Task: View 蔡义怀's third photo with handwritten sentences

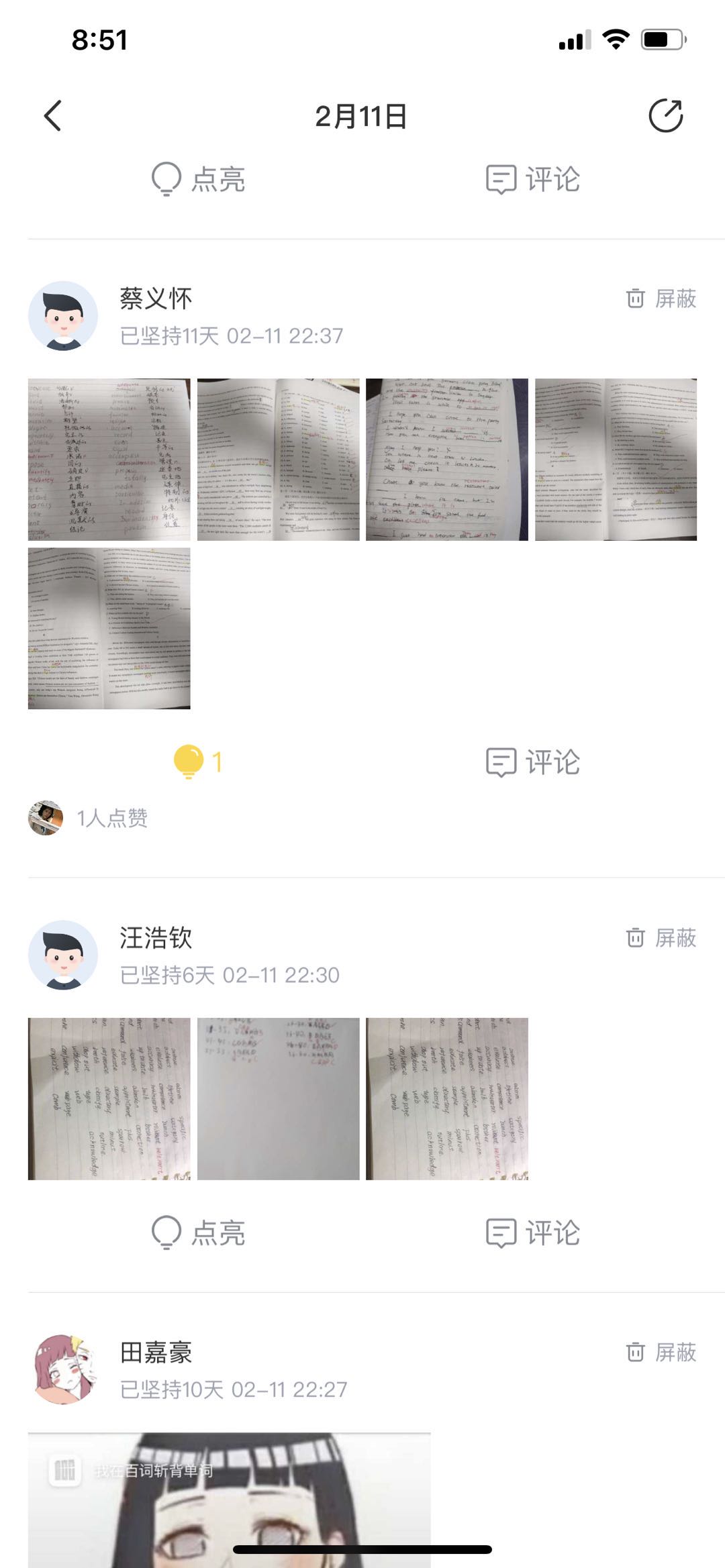Action: [x=447, y=460]
